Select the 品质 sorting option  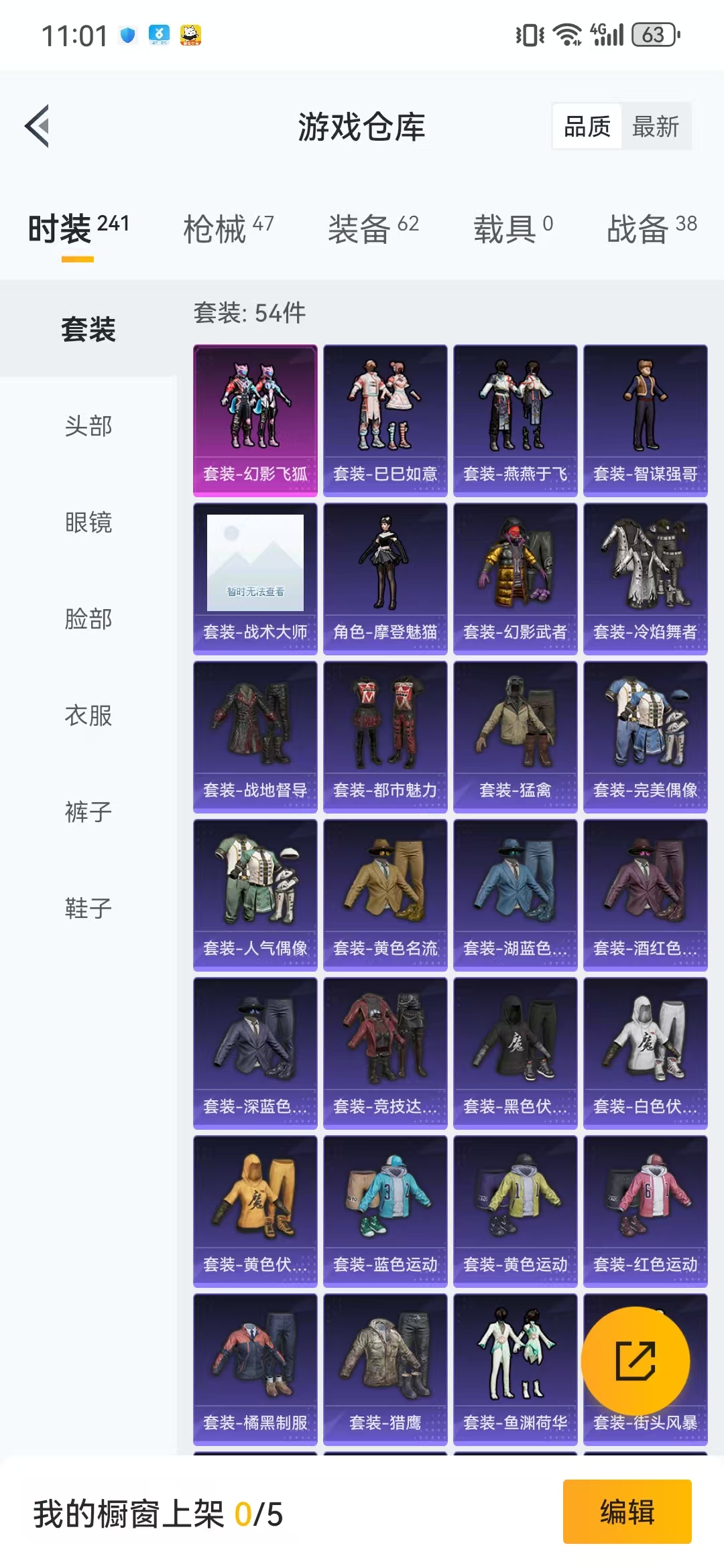(x=587, y=126)
